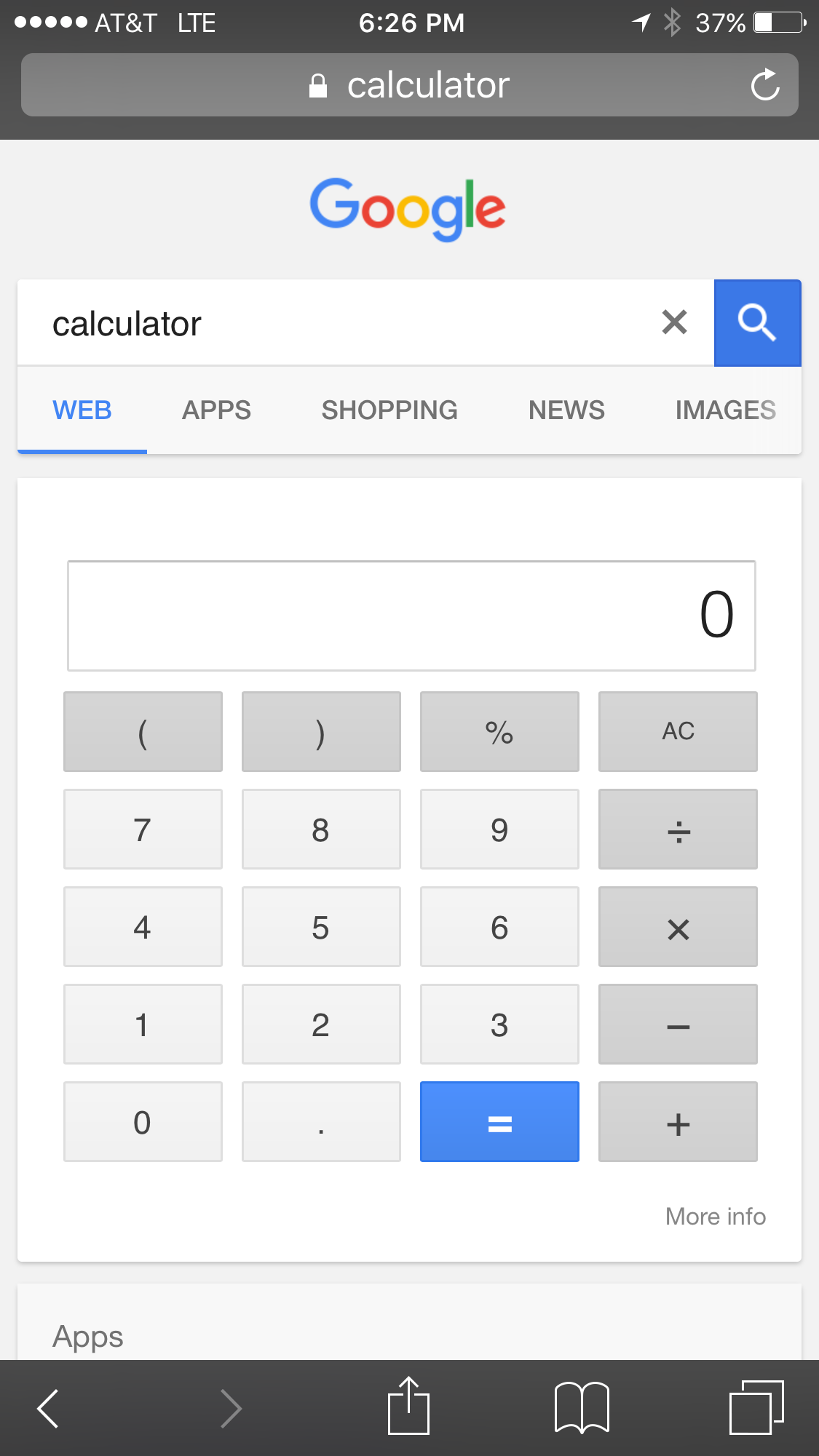Reload the page in Safari
Image resolution: width=819 pixels, height=1456 pixels.
765,85
